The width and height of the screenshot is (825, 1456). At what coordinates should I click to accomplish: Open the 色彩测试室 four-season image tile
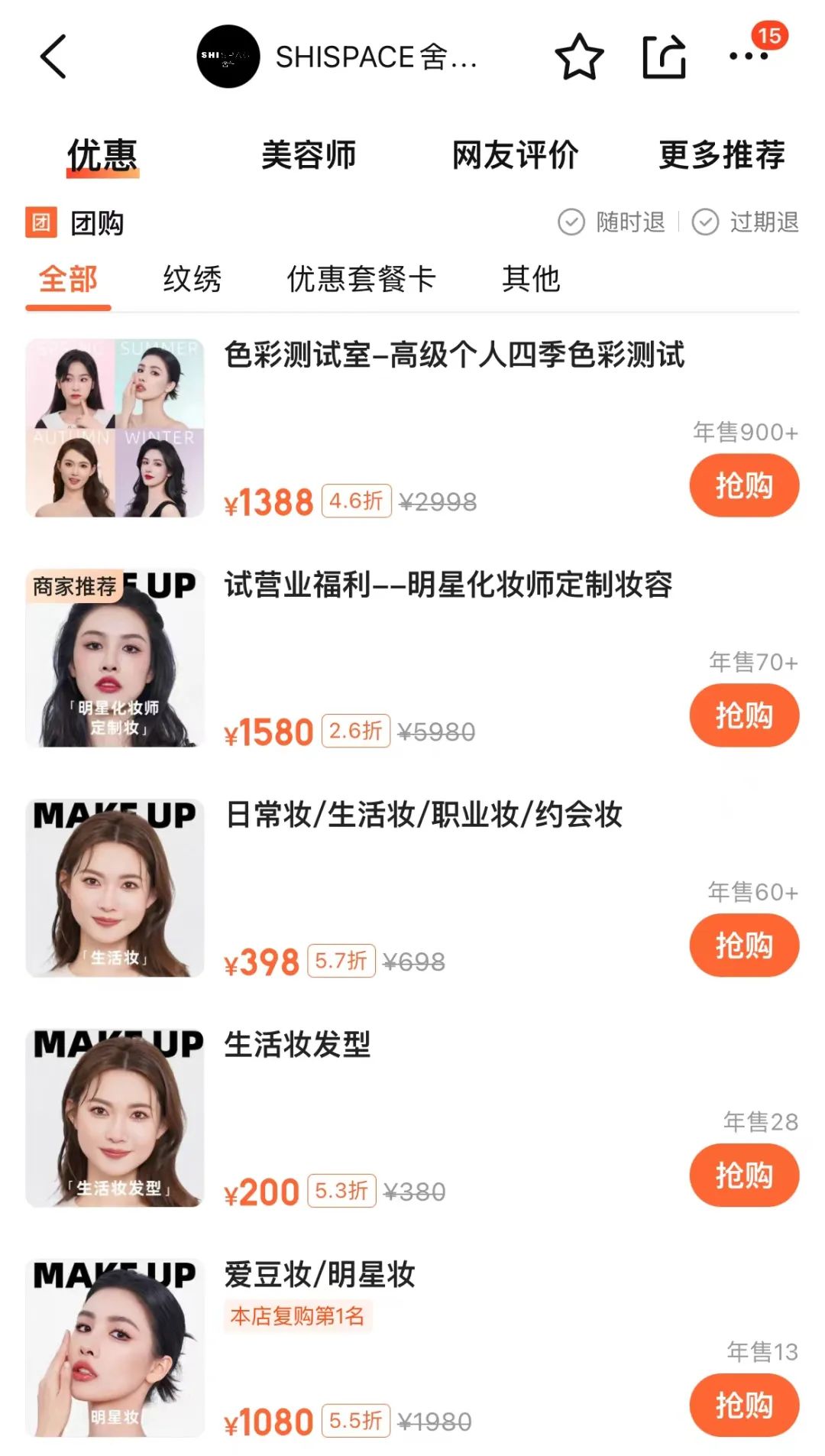pos(115,428)
